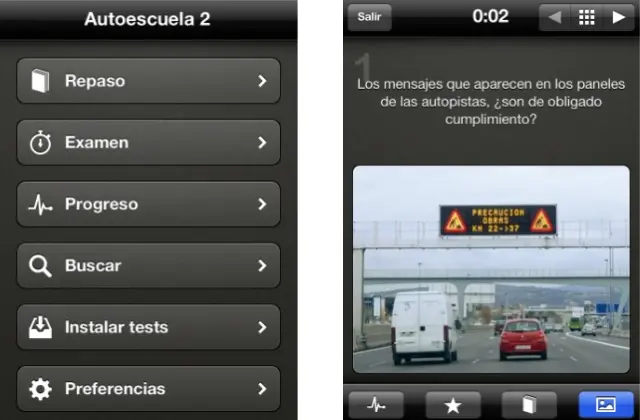This screenshot has width=640, height=420.
Task: Start the Examen mode
Action: pos(148,142)
